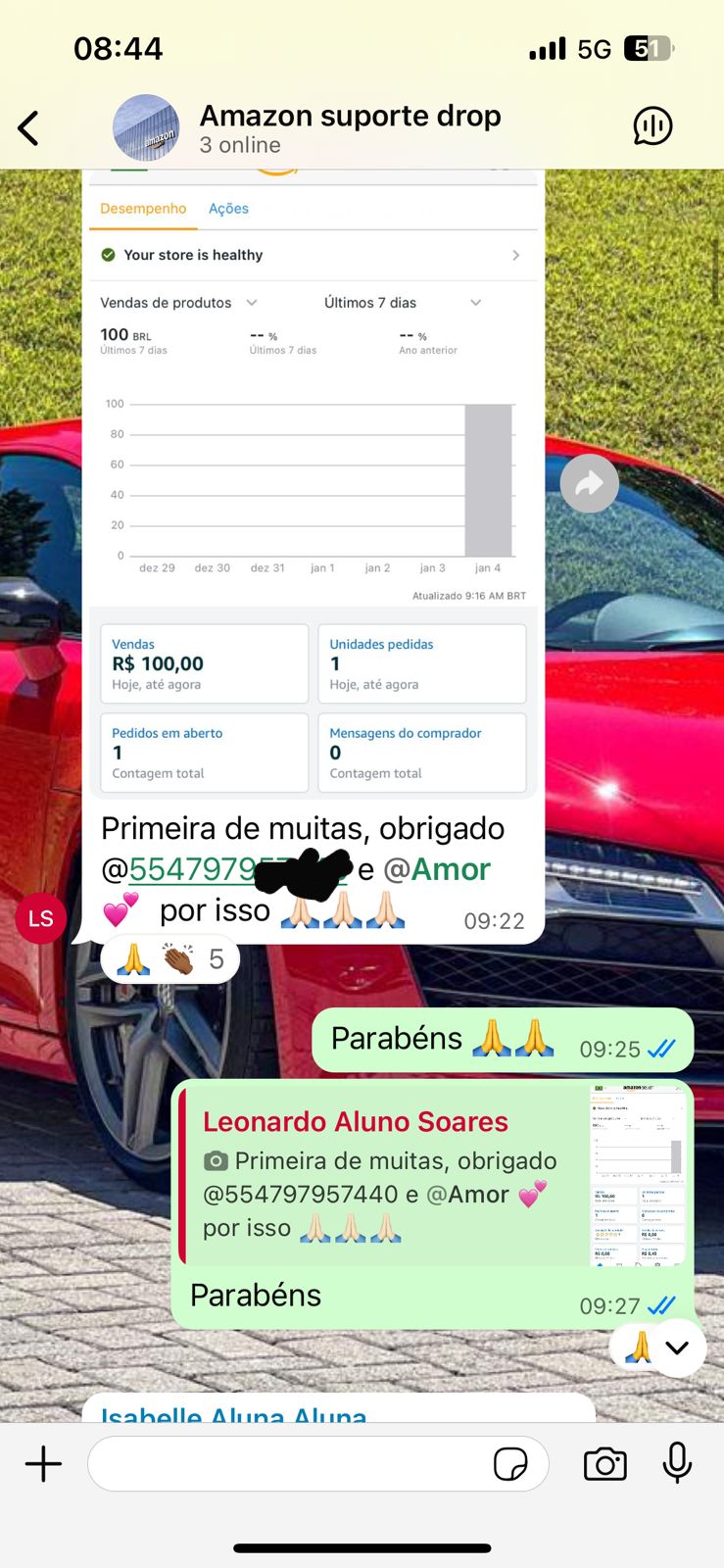The image size is (724, 1568).
Task: Open Amazon suporte drop group info
Action: [350, 127]
